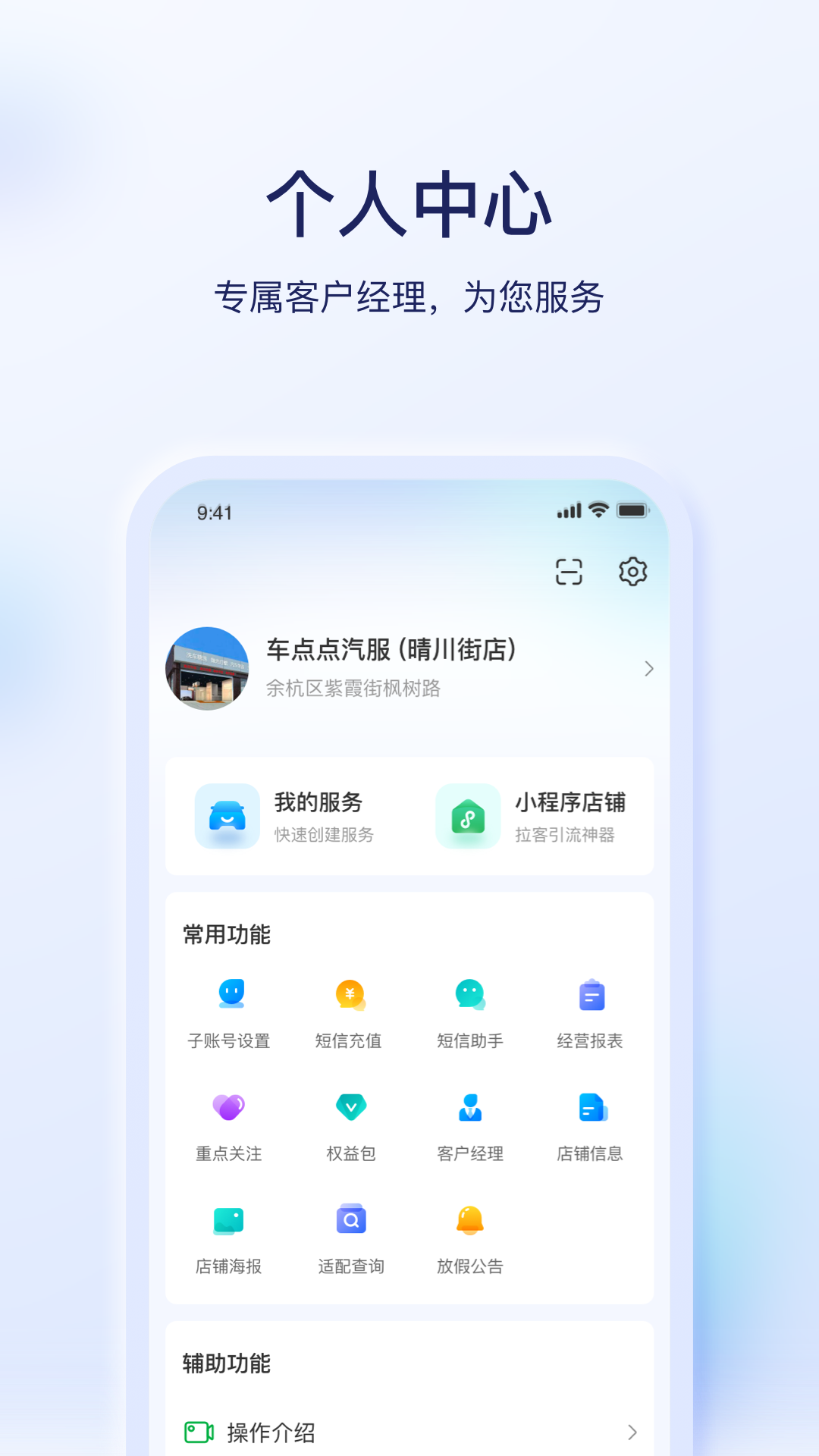Open 我的服务 to create a service
Image resolution: width=819 pixels, height=1456 pixels.
(288, 816)
